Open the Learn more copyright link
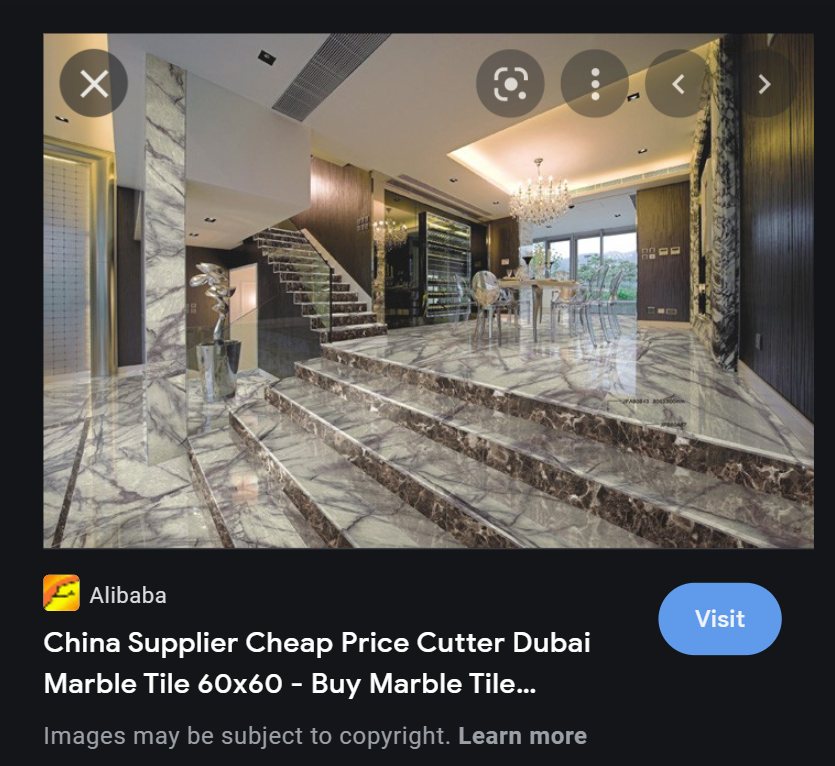Image resolution: width=835 pixels, height=766 pixels. coord(522,737)
